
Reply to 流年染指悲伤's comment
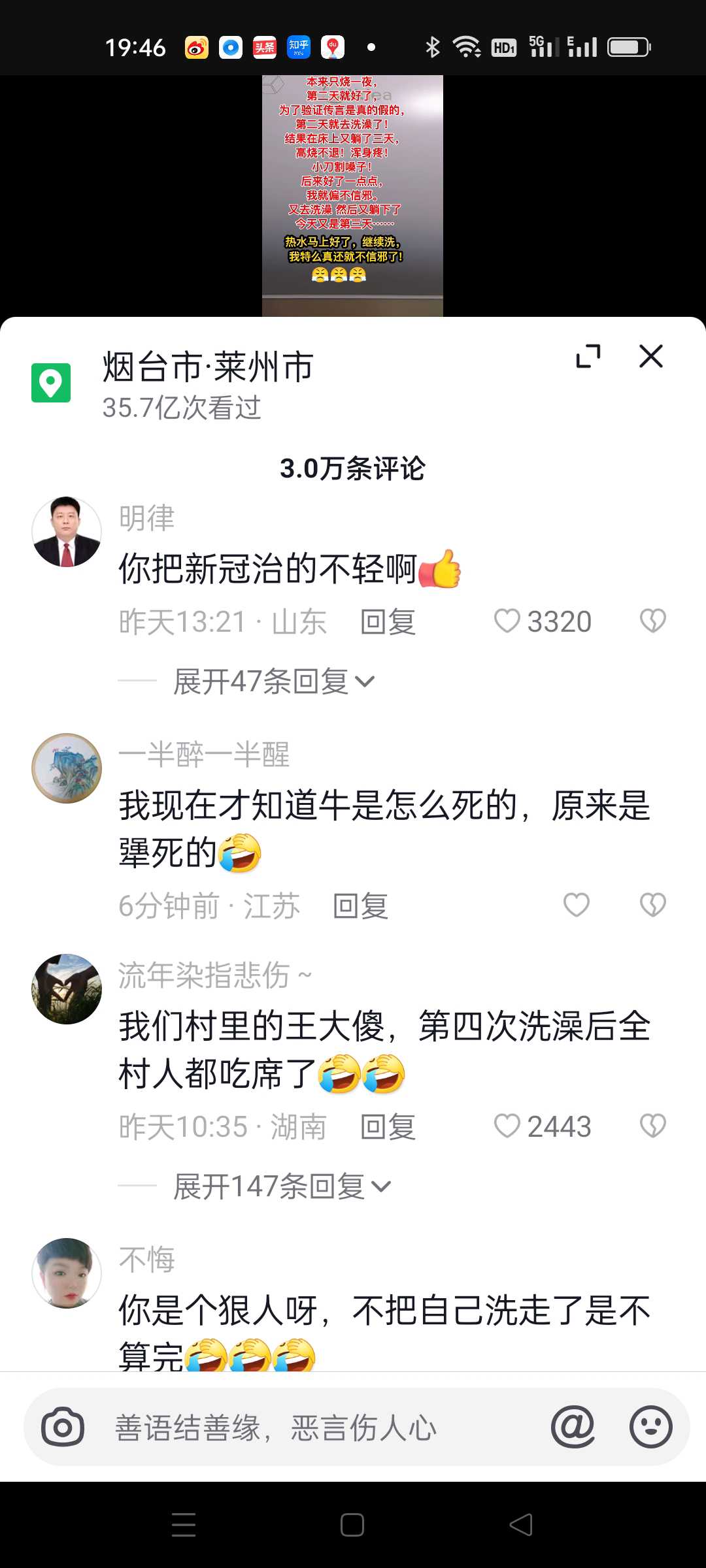coord(388,1127)
